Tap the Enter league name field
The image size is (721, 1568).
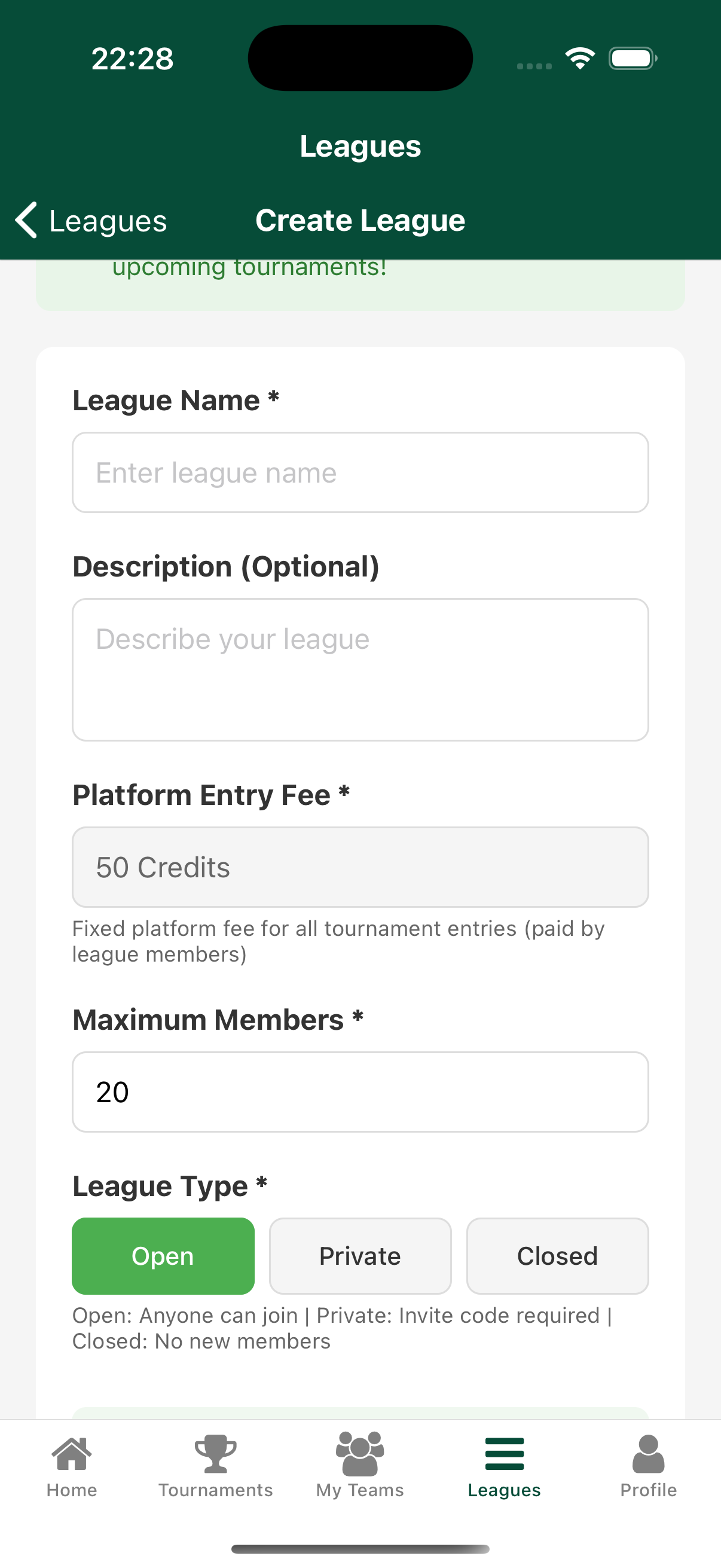360,472
